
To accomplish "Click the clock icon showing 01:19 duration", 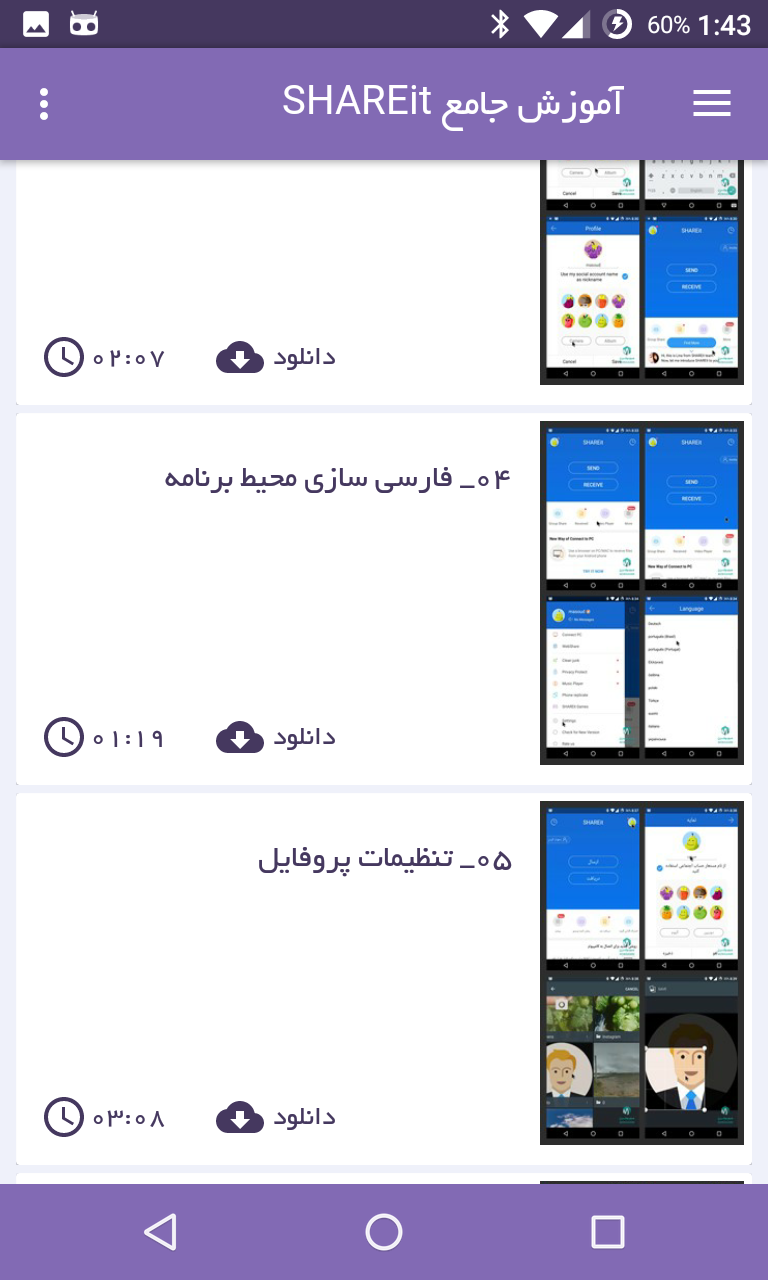I will pyautogui.click(x=63, y=737).
